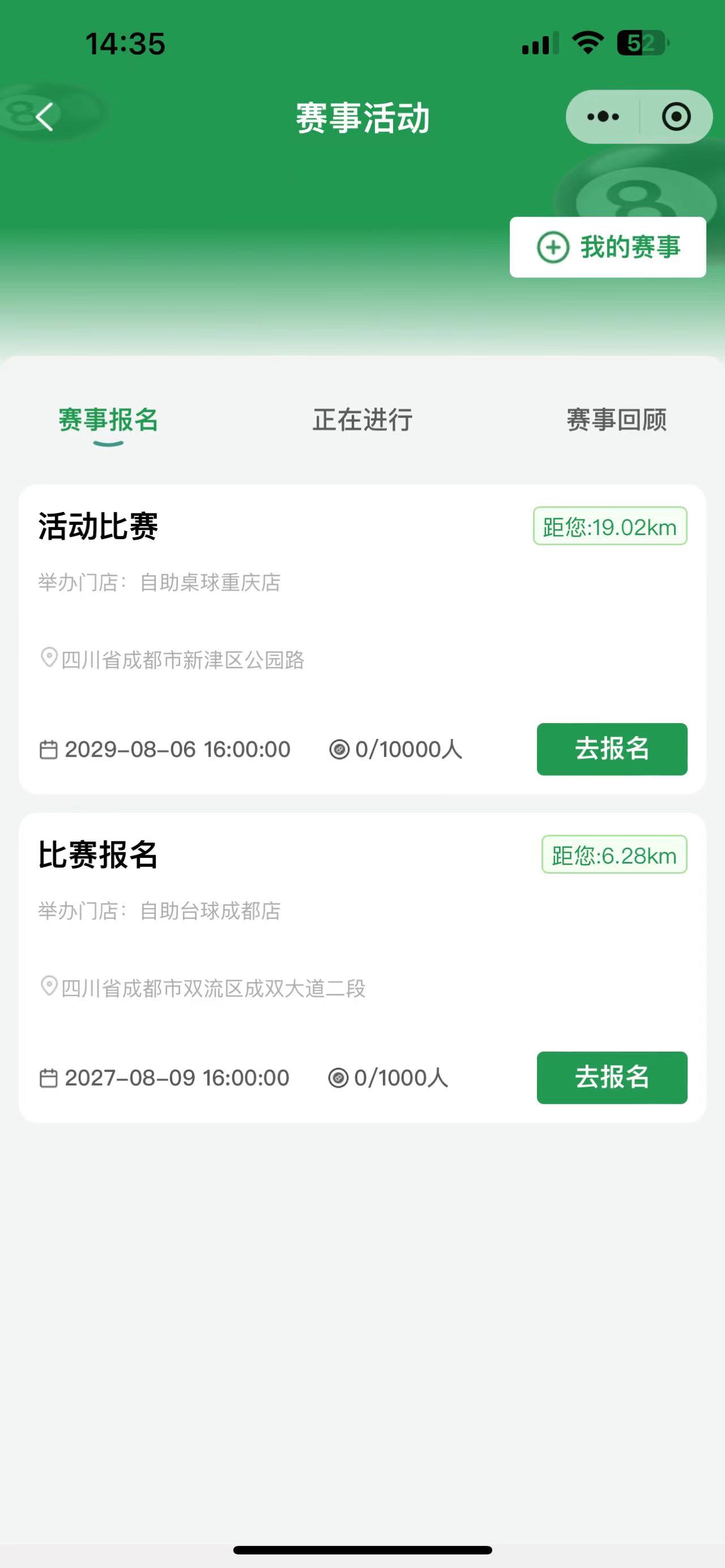
Task: Tap 去报名 for 比赛报名
Action: (x=612, y=1078)
